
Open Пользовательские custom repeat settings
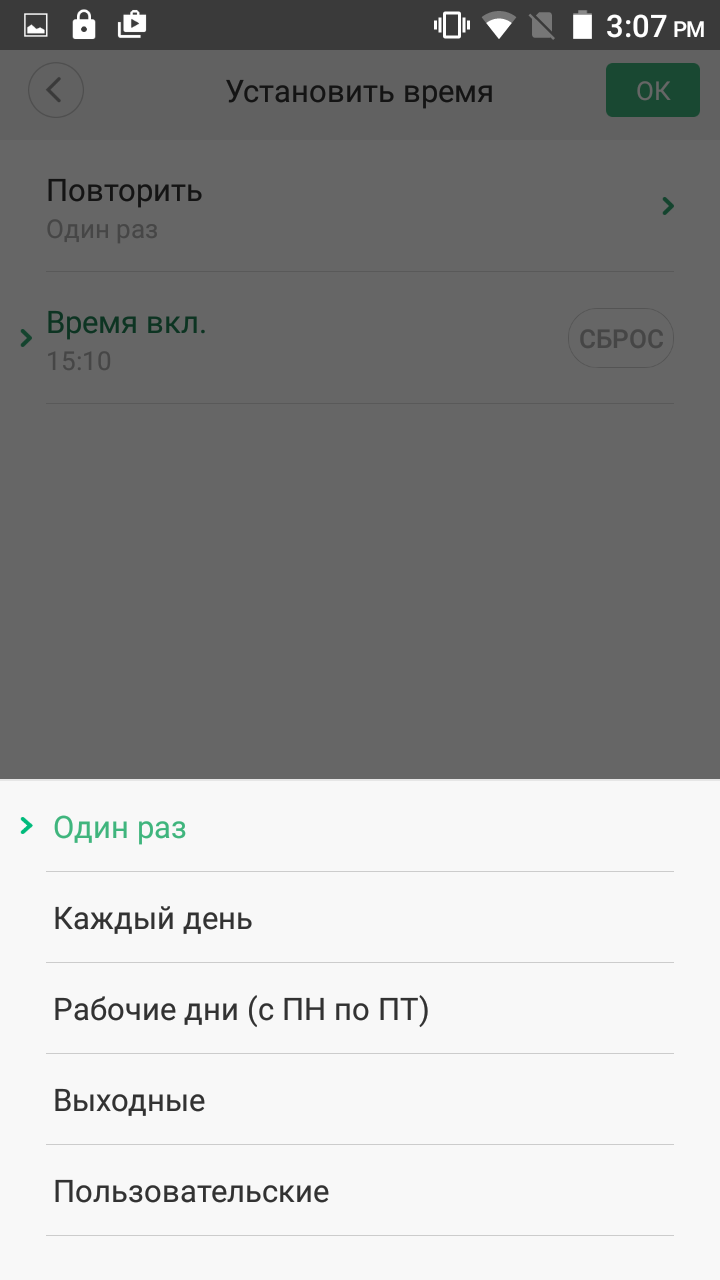point(191,1192)
